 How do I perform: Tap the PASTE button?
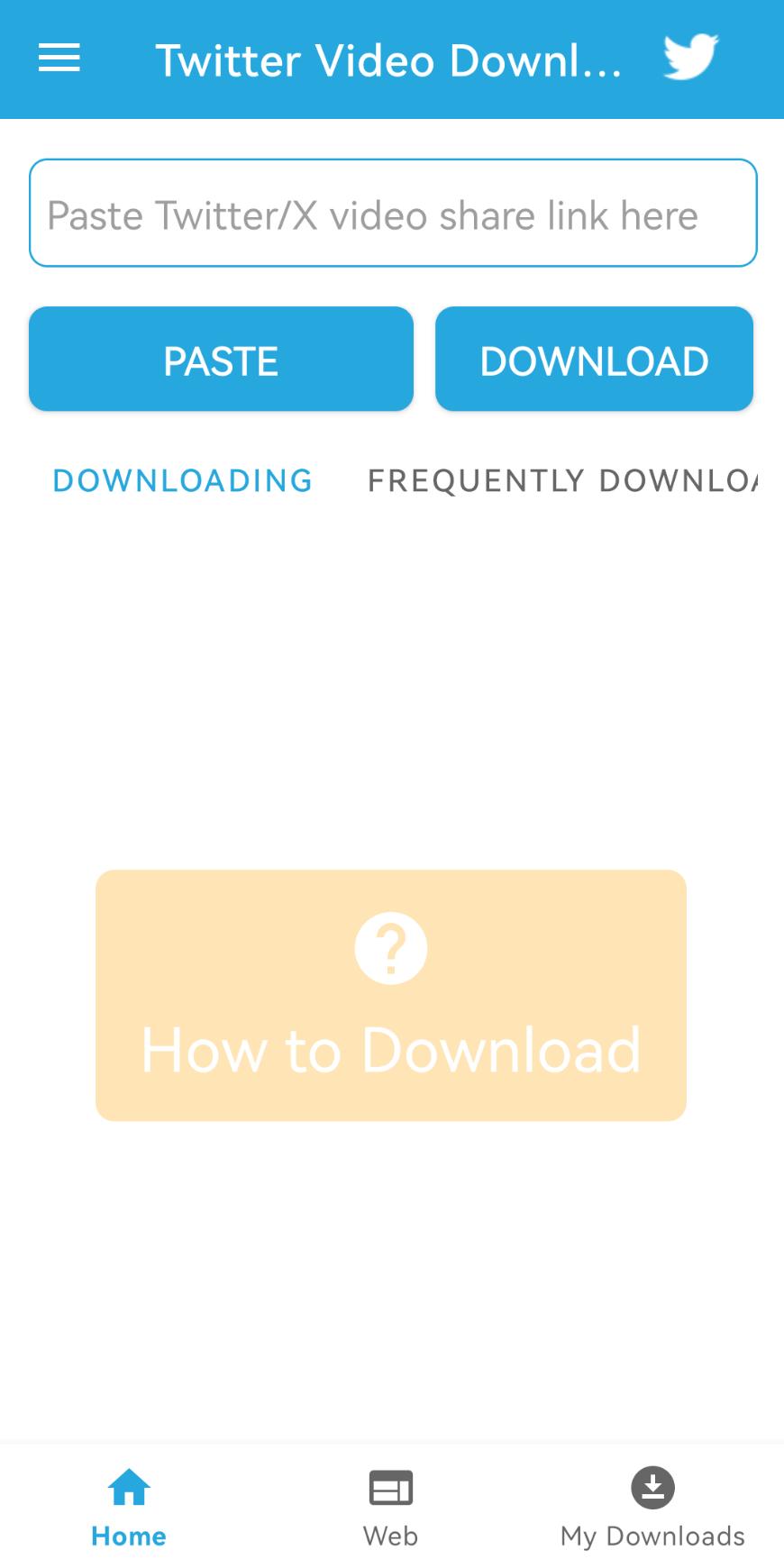pos(221,360)
